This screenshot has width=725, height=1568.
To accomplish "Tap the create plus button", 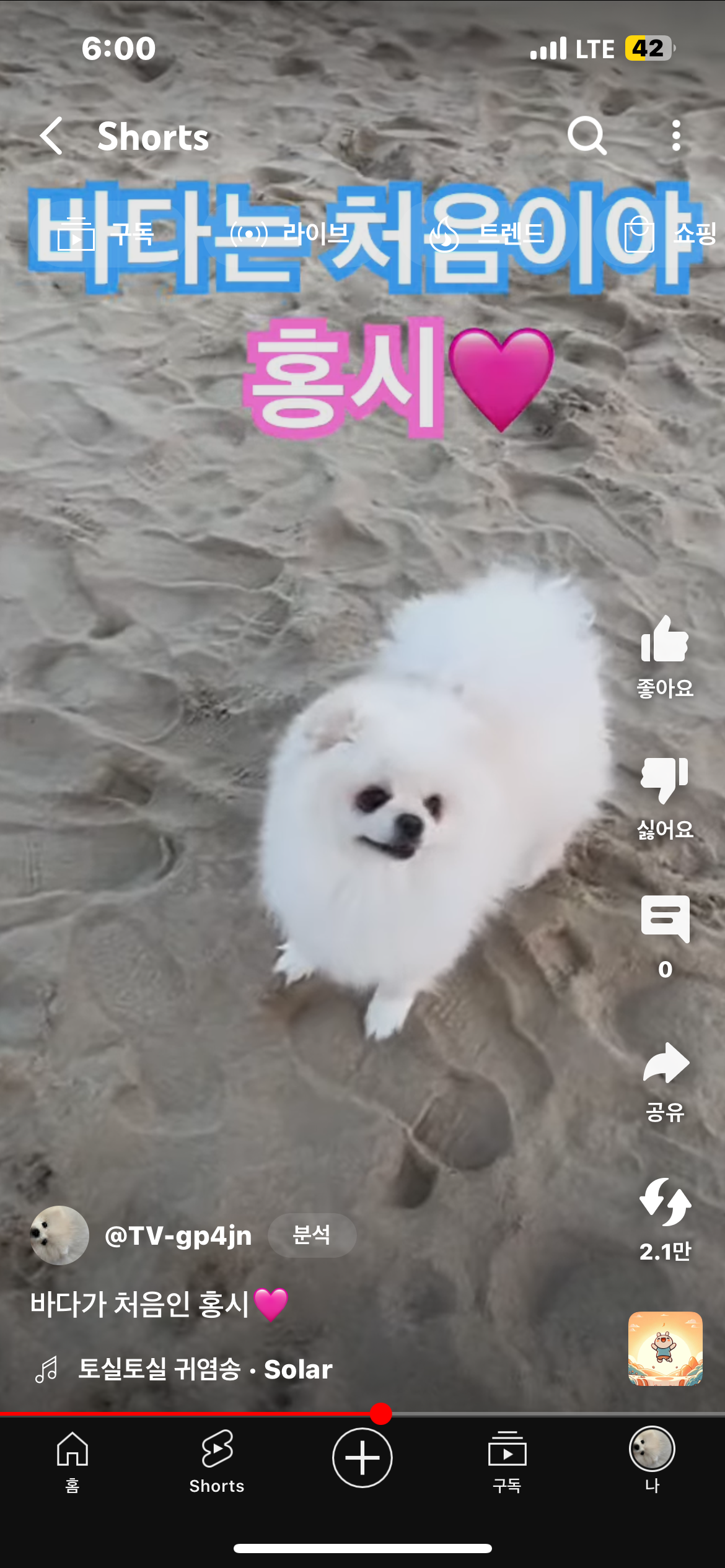I will coord(362,1458).
